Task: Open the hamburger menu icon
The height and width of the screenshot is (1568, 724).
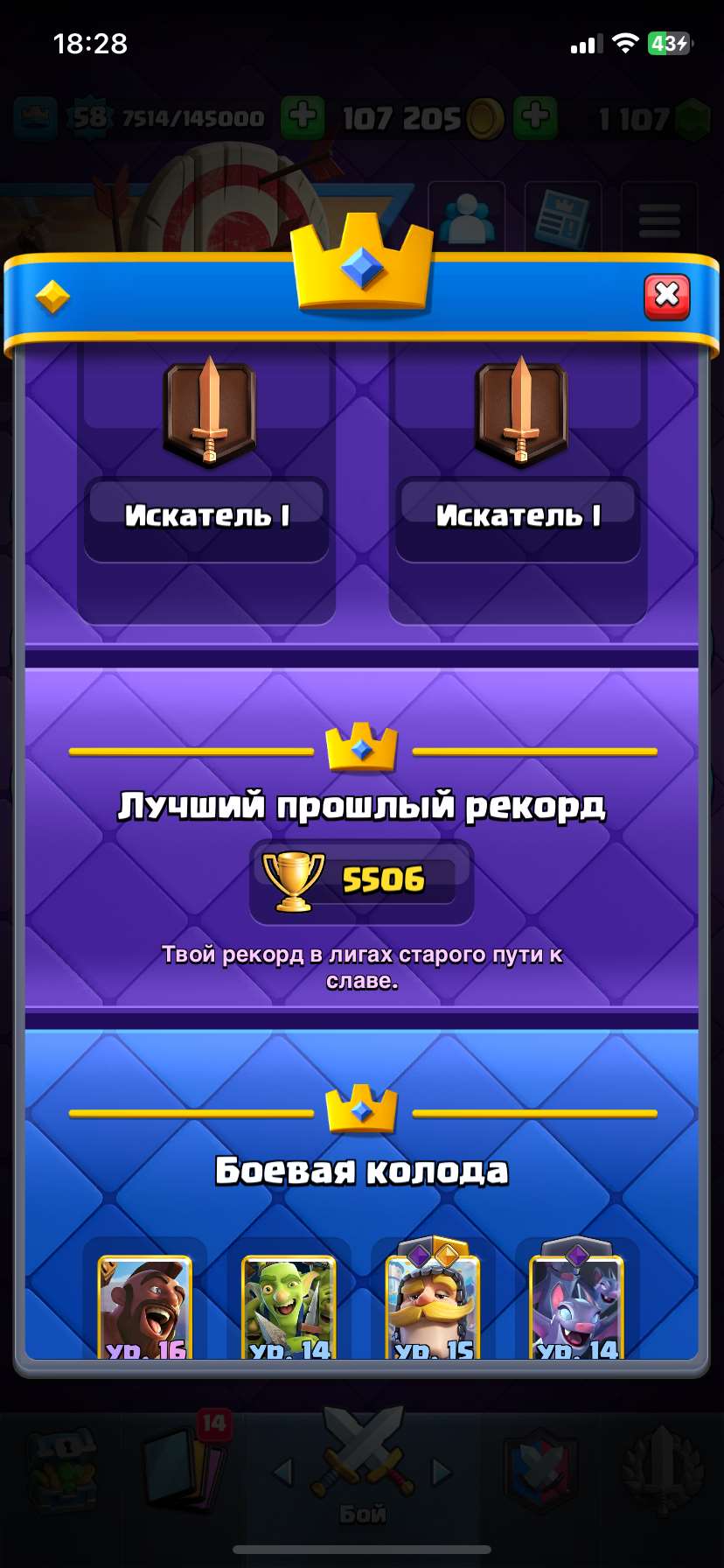Action: [x=659, y=219]
